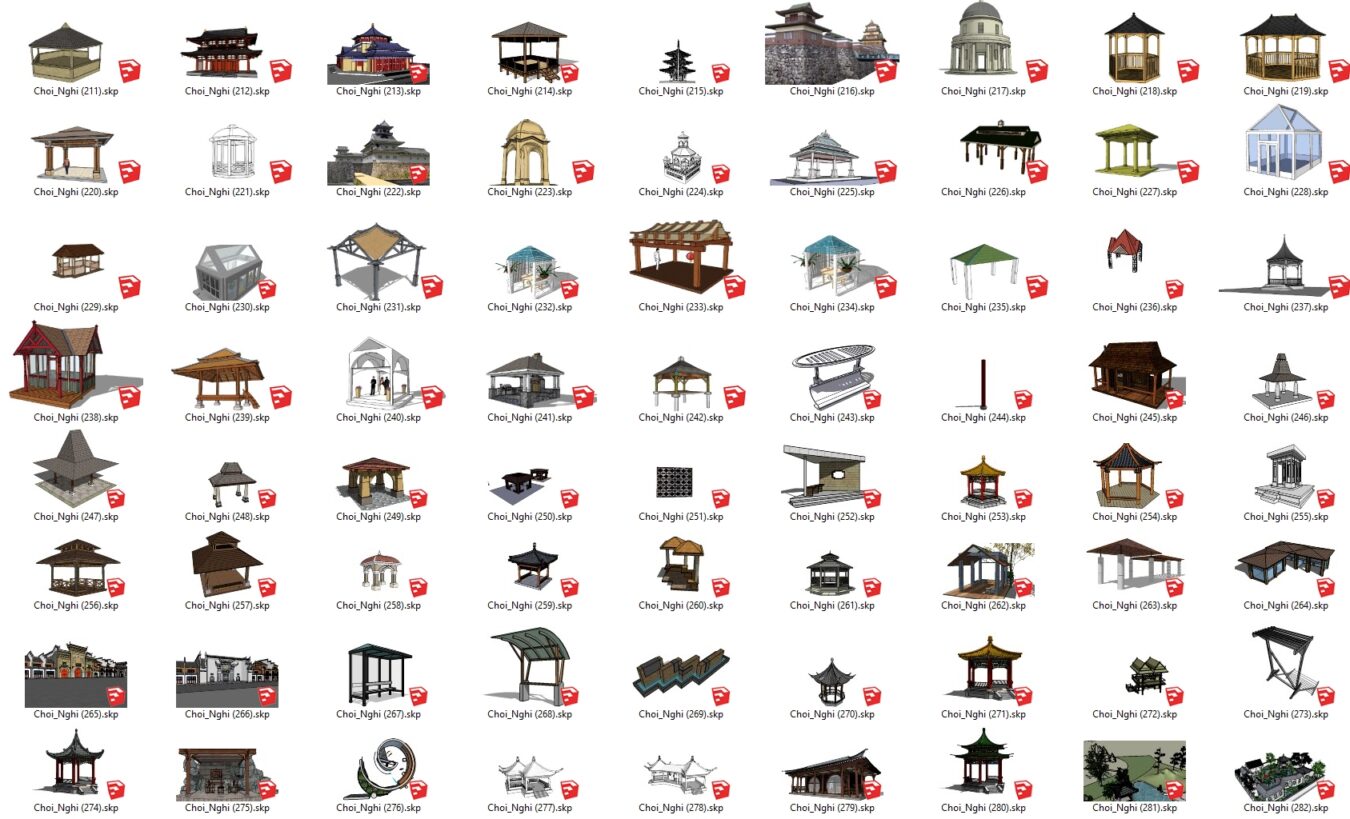Select Choi_Nghi (216).skp castle model
This screenshot has width=1350, height=819.
click(825, 45)
